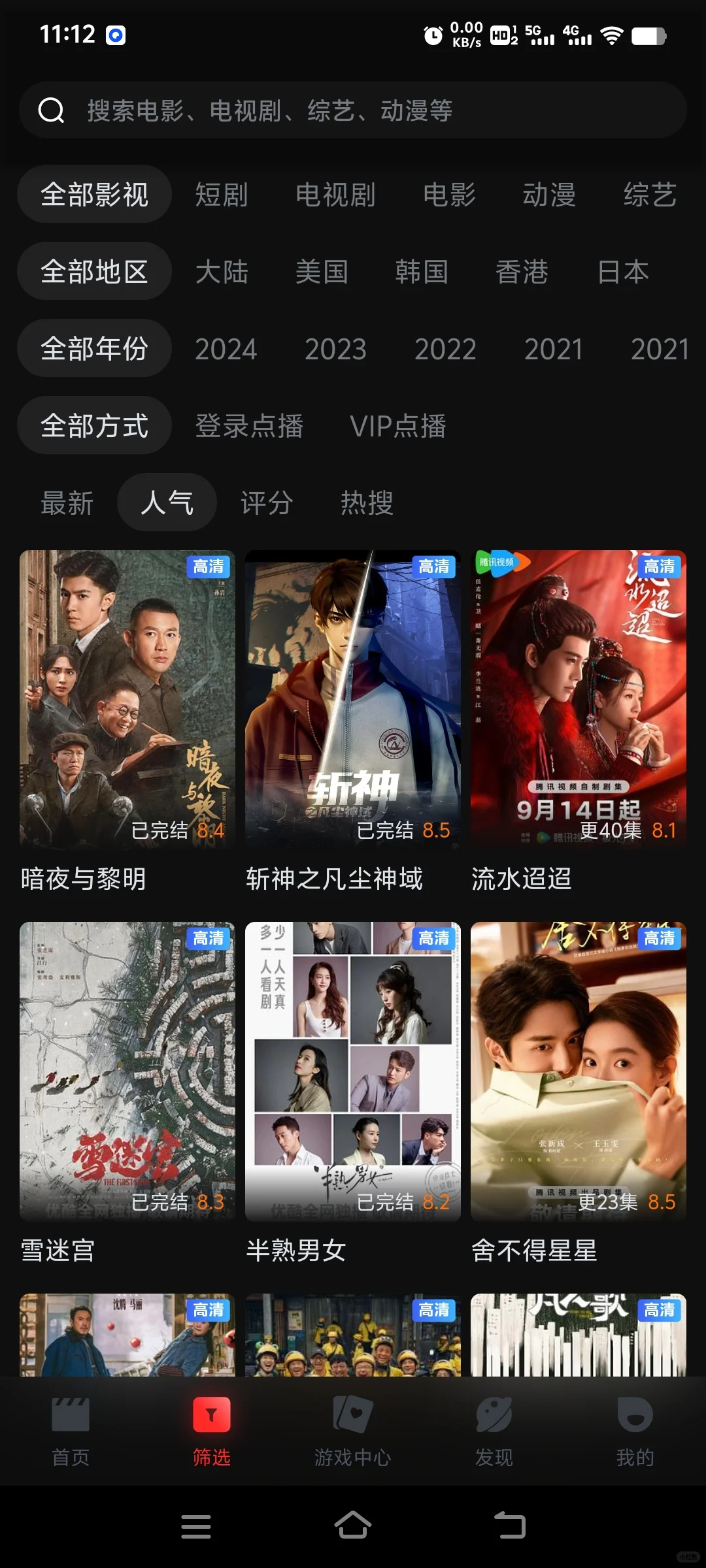Sort results by 评分
This screenshot has height=1568, width=706.
(x=267, y=503)
